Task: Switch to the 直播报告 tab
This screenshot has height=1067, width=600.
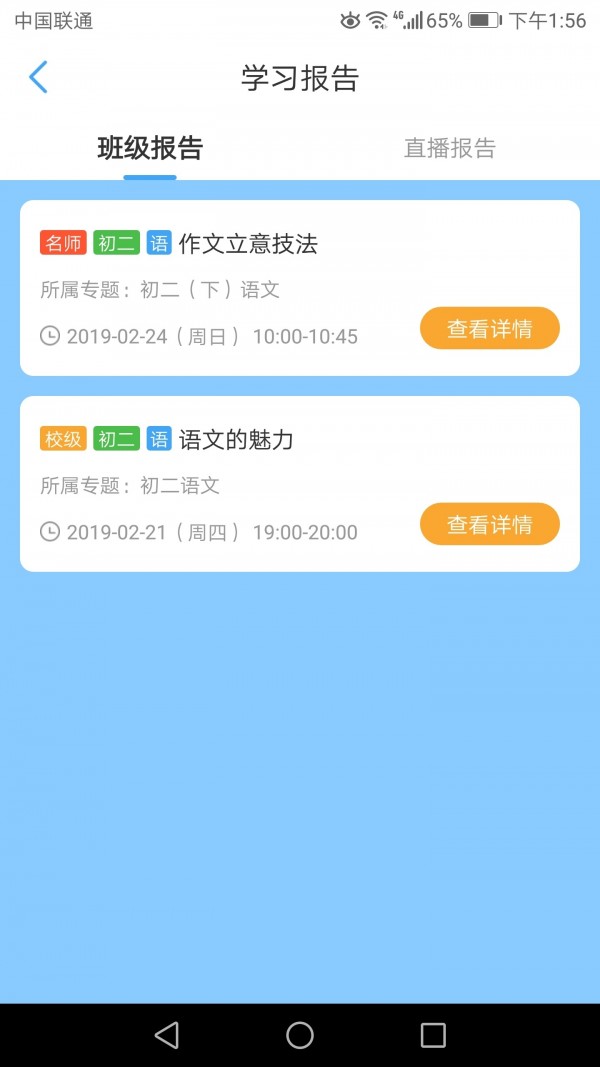Action: tap(449, 149)
